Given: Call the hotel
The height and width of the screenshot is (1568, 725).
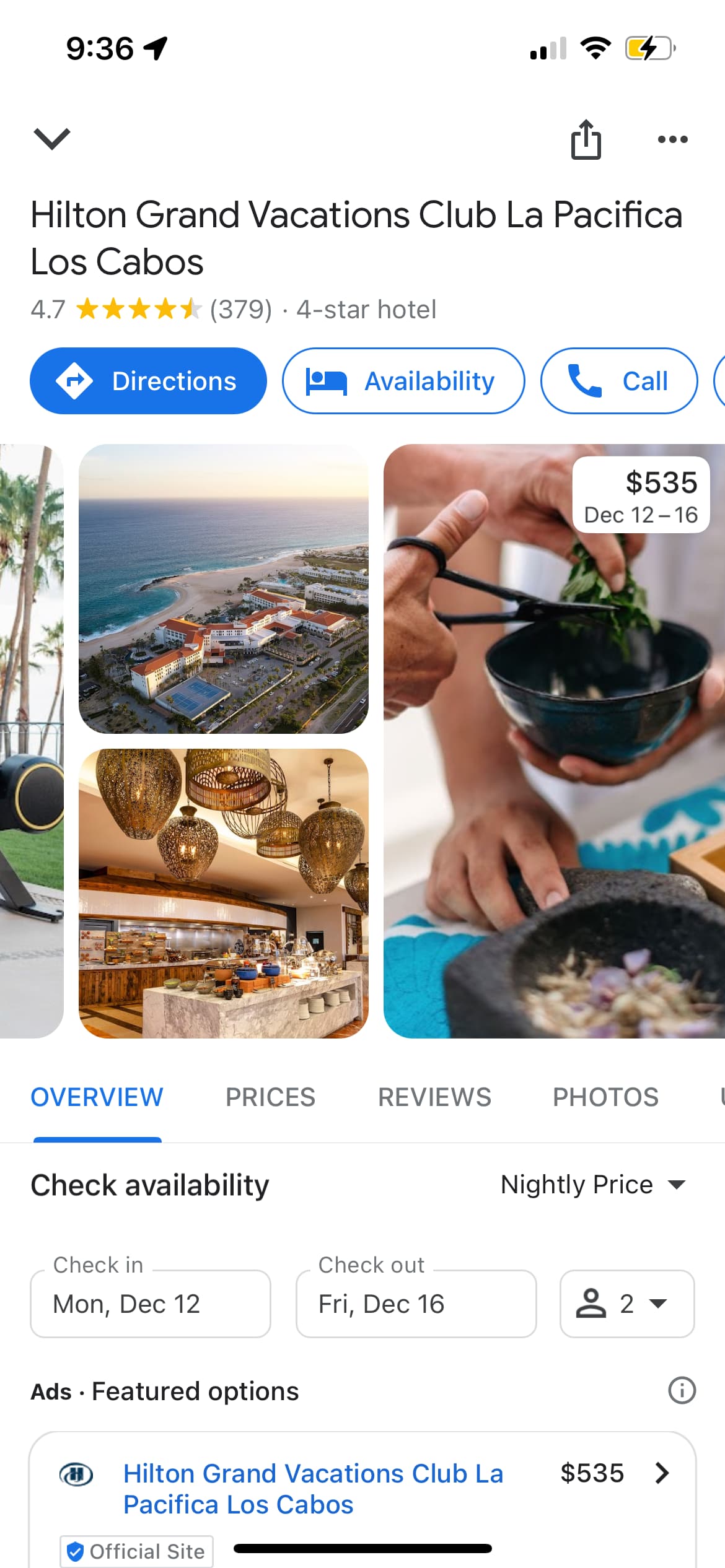Looking at the screenshot, I should [x=619, y=381].
